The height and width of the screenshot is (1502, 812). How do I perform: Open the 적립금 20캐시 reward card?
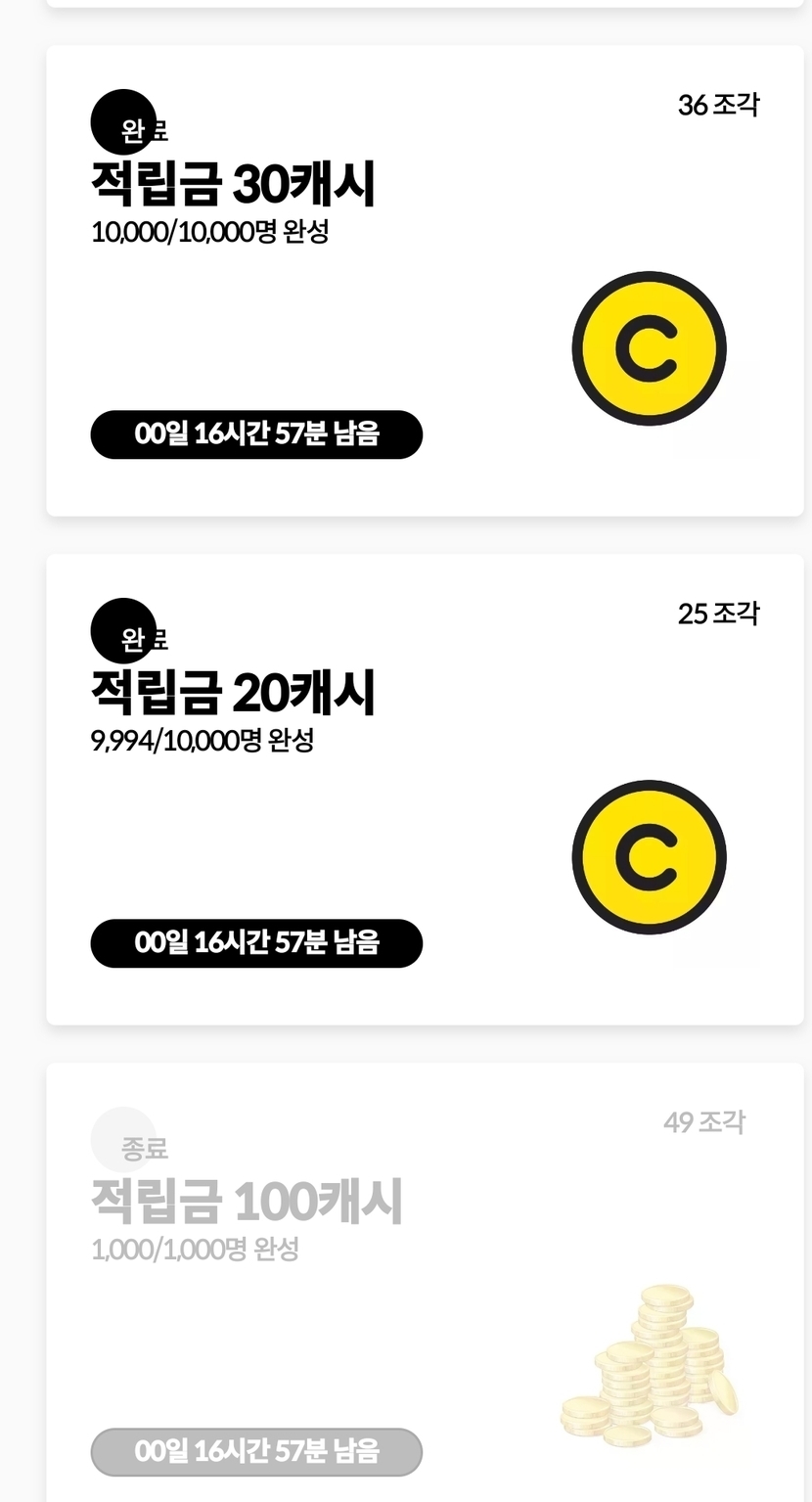pos(425,789)
